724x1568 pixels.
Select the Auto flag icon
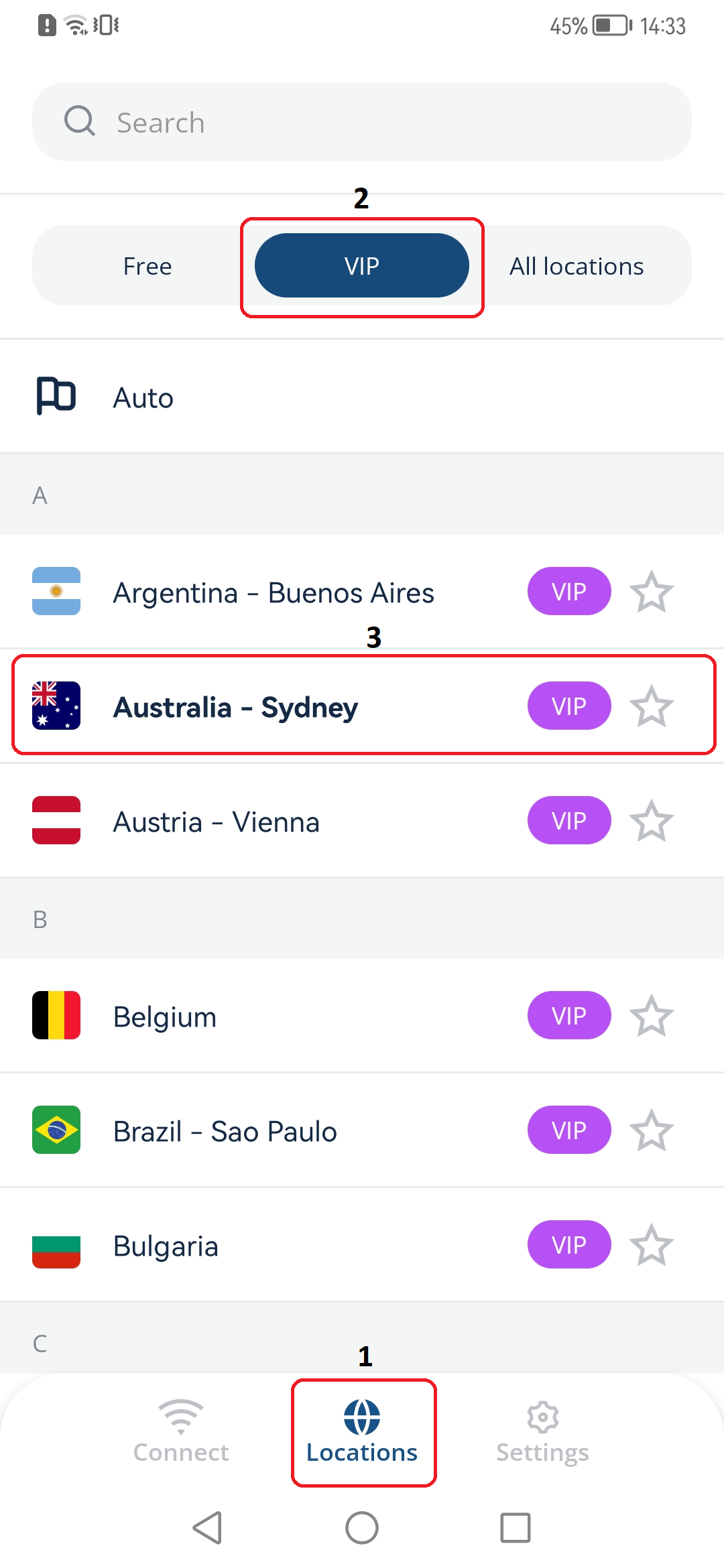coord(56,395)
